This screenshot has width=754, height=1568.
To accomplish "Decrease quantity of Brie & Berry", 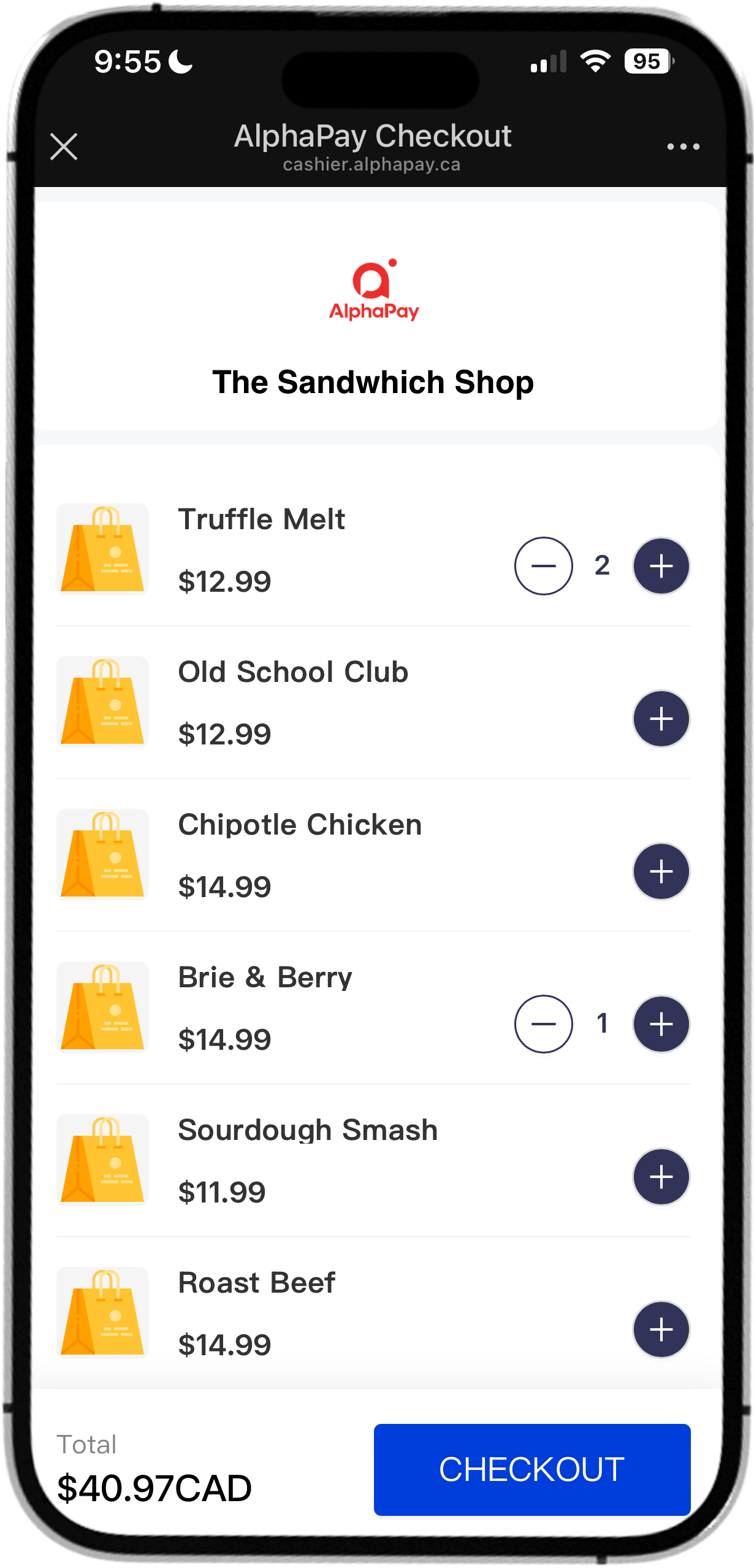I will click(543, 1024).
